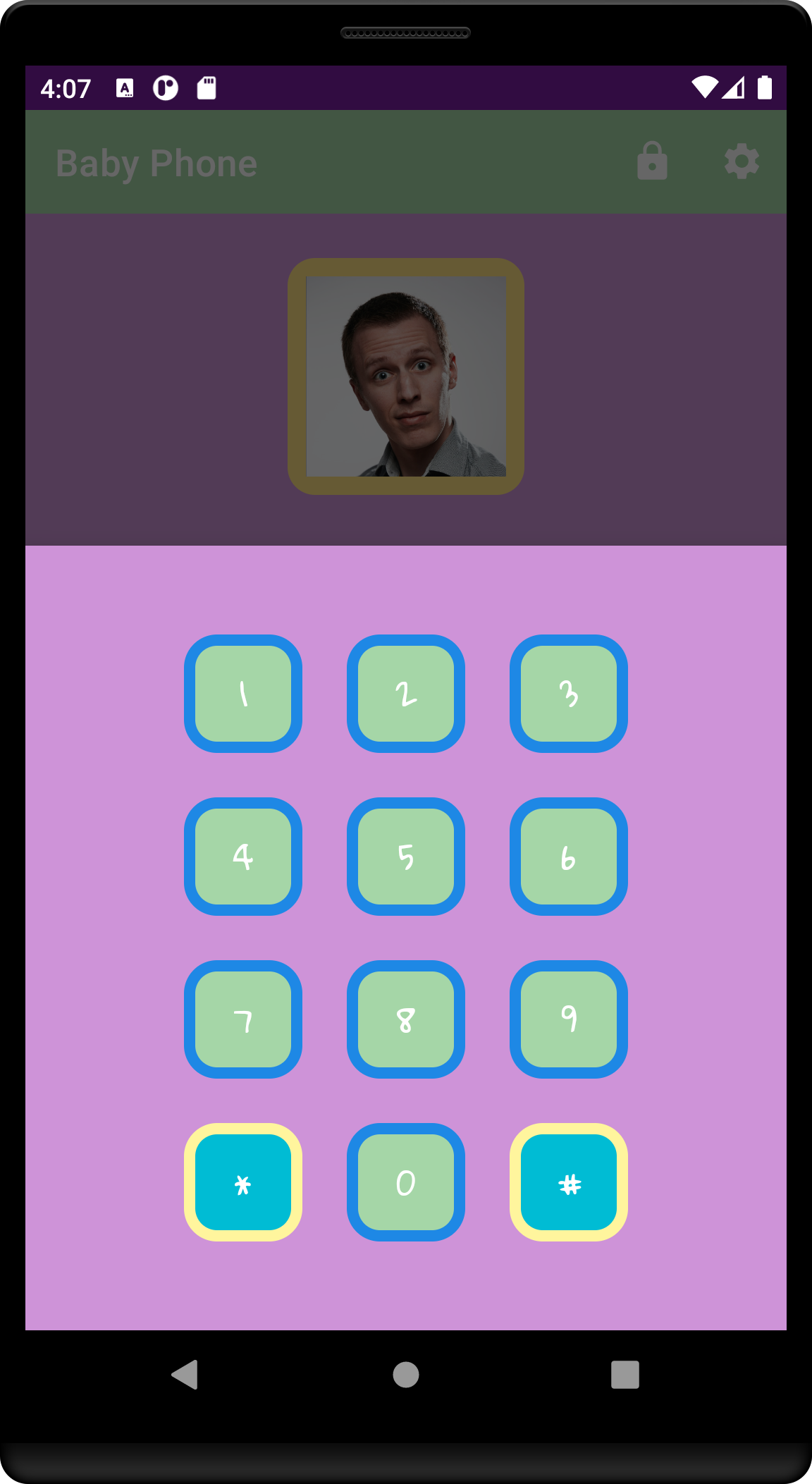Tap the number 2 key
Viewport: 812px width, 1484px height.
pyautogui.click(x=406, y=694)
